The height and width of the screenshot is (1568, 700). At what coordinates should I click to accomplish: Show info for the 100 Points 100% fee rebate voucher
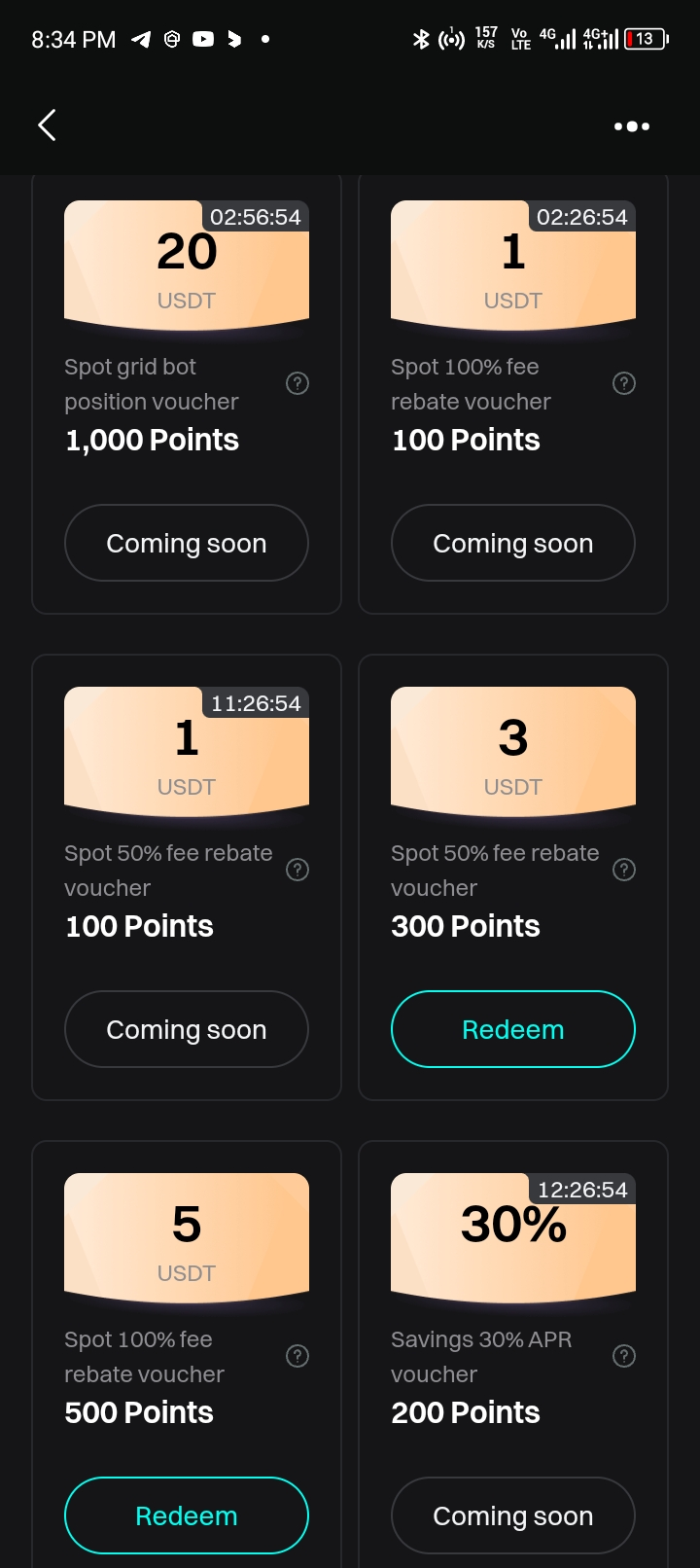624,383
